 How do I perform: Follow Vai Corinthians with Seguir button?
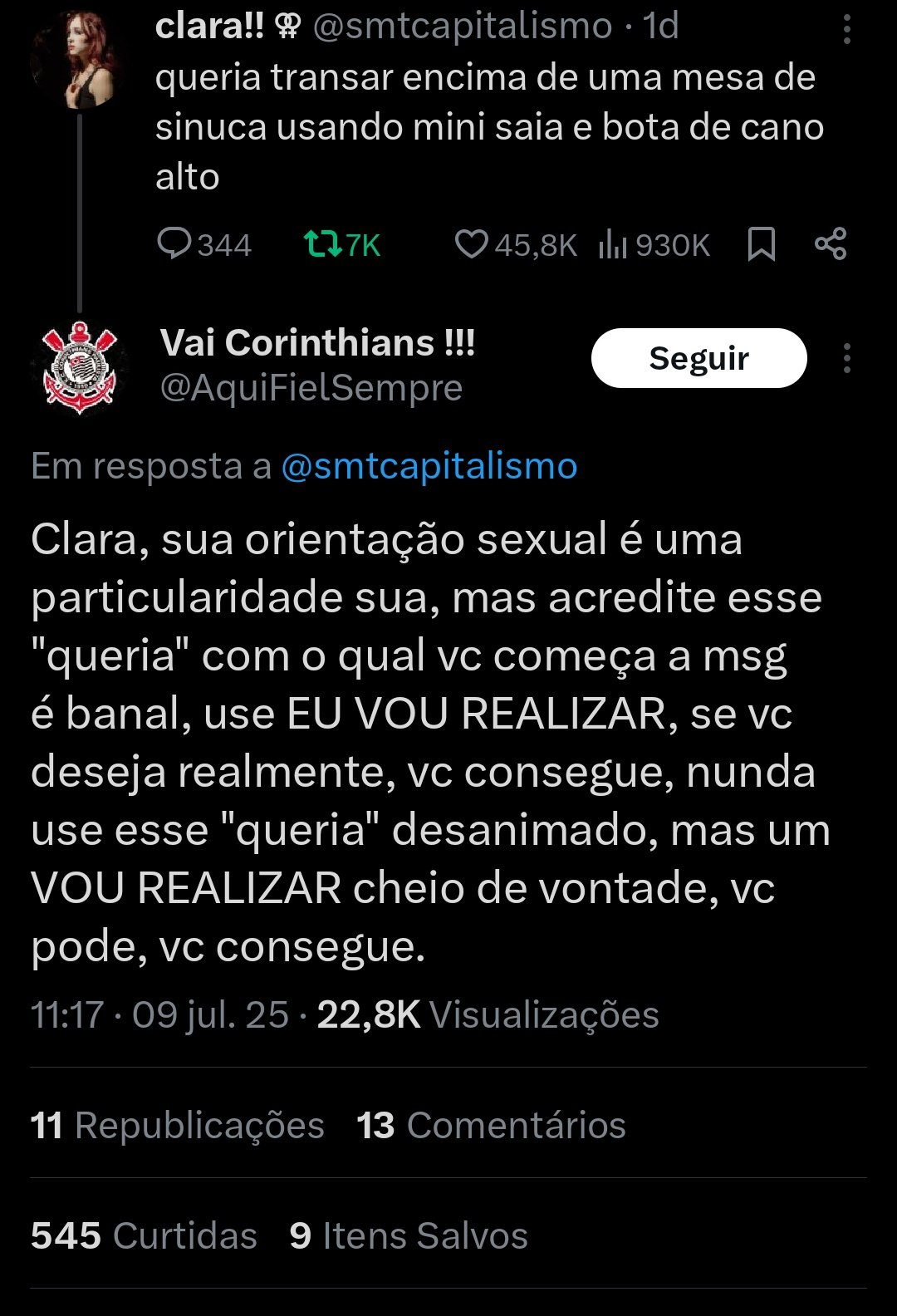pyautogui.click(x=698, y=358)
